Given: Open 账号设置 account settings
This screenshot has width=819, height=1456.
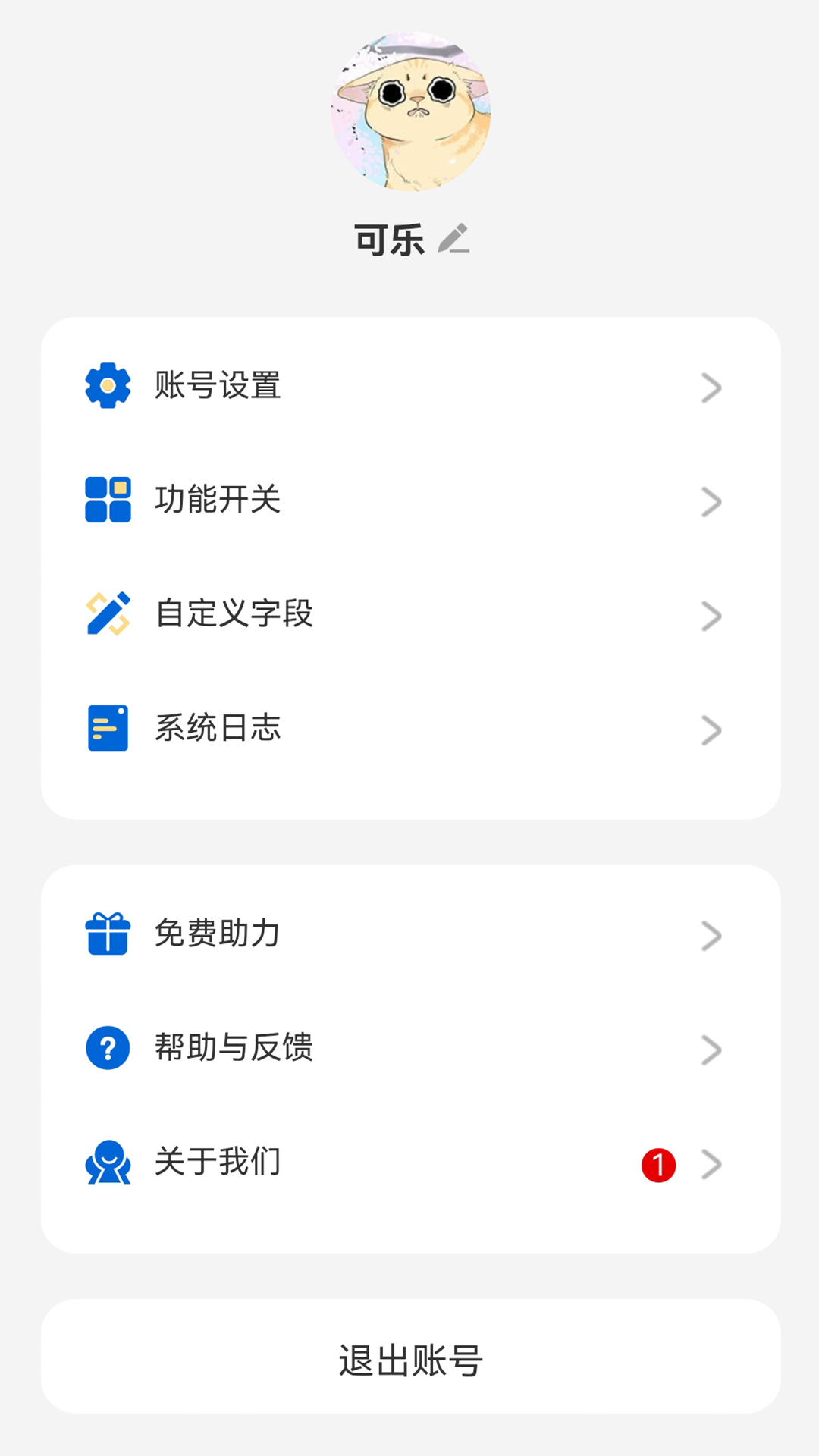Looking at the screenshot, I should [410, 386].
